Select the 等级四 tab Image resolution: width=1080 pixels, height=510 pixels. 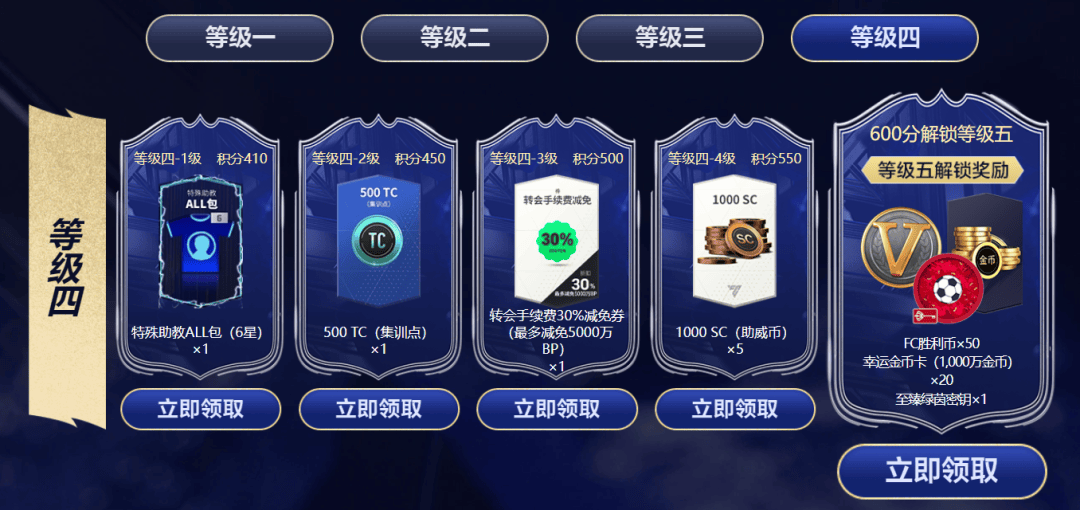[x=884, y=38]
